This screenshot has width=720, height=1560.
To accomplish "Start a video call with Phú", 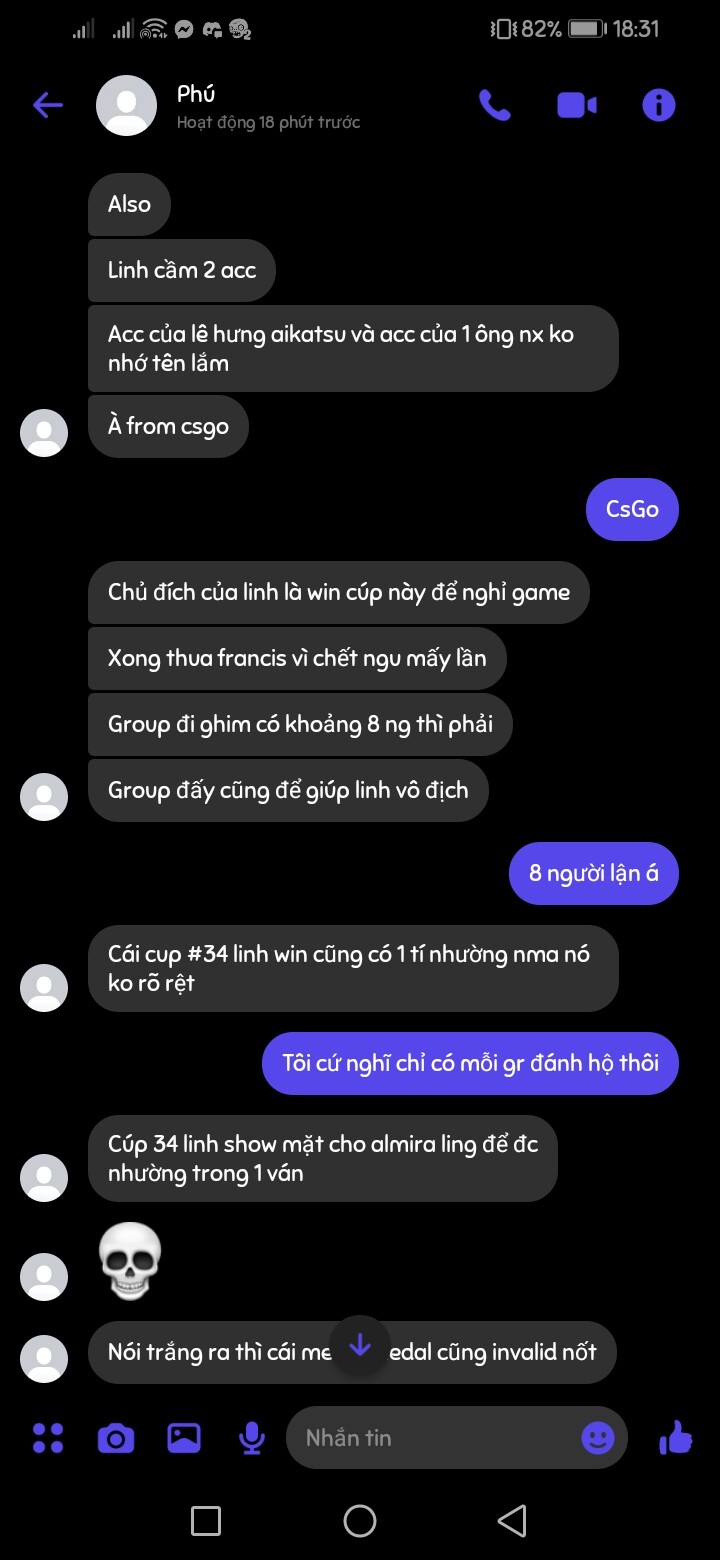I will tap(577, 105).
